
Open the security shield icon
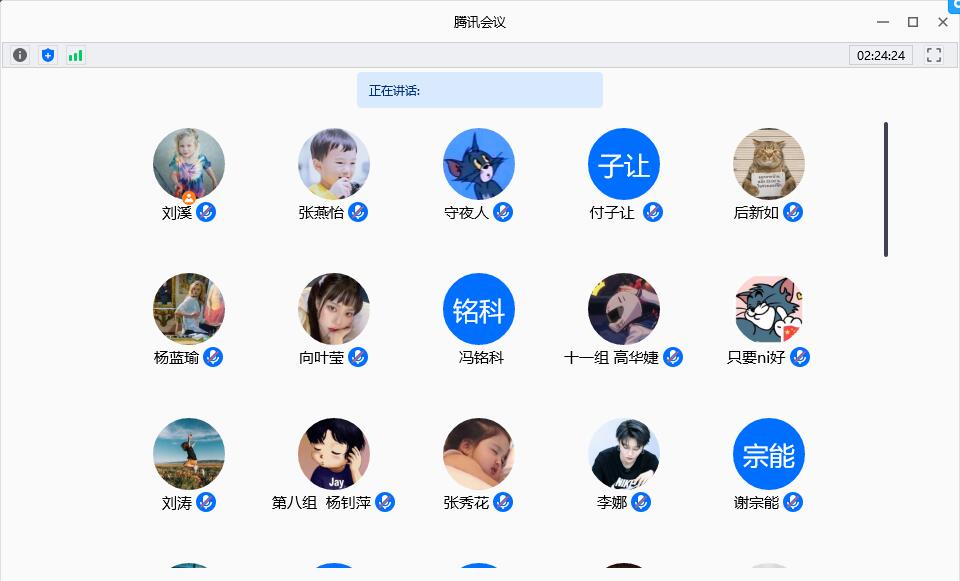click(48, 55)
